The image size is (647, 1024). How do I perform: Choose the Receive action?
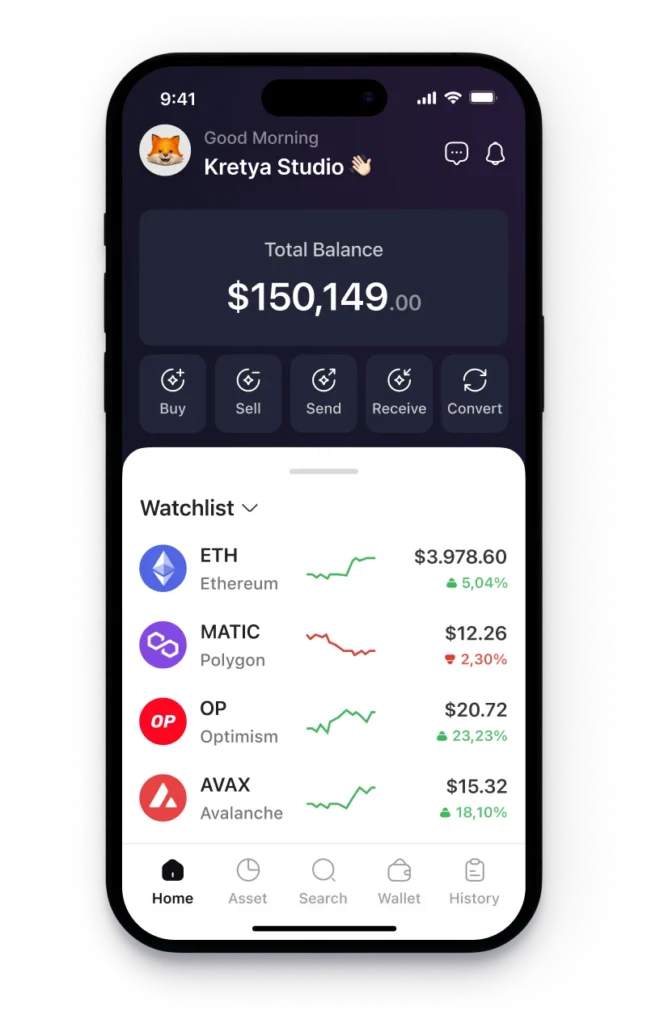[x=399, y=393]
